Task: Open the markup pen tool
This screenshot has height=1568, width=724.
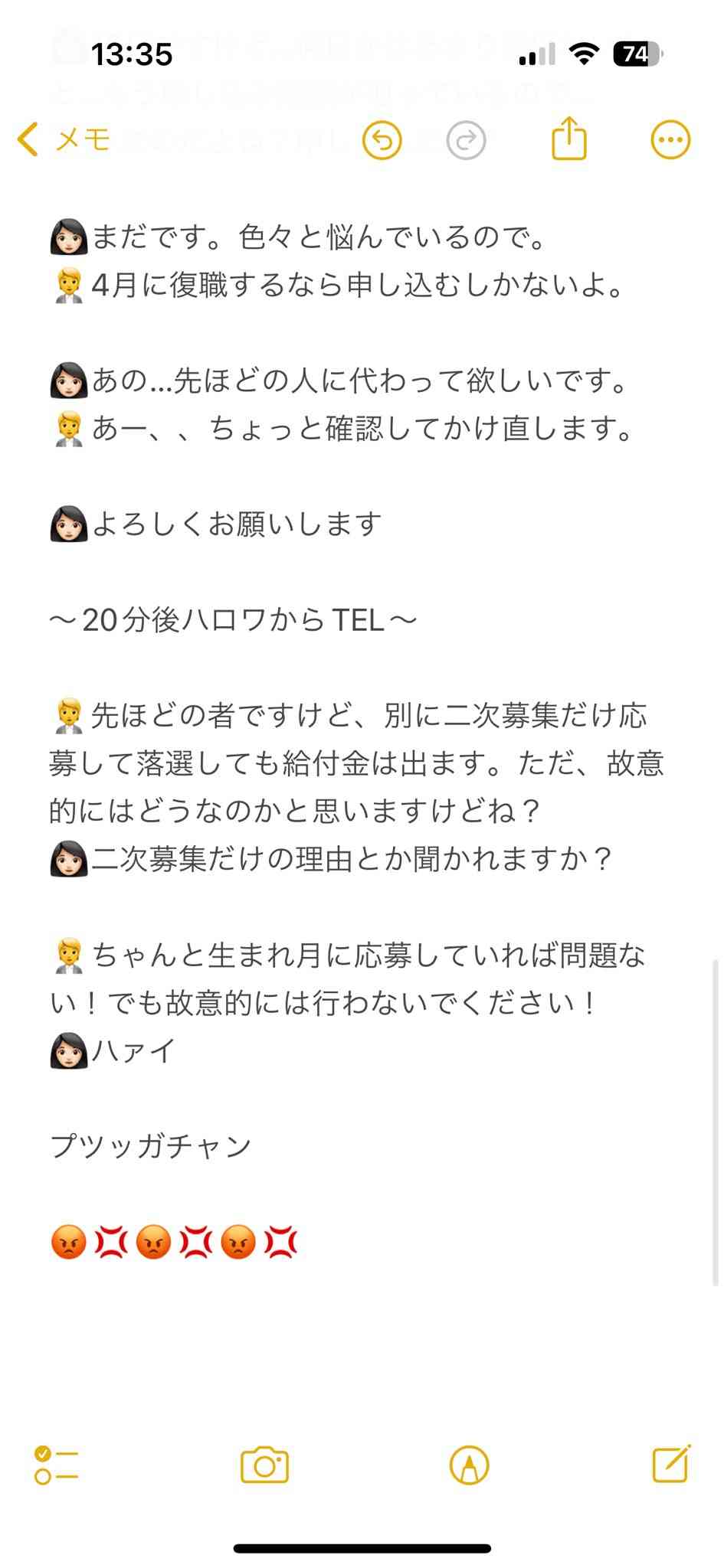Action: pos(469,1465)
